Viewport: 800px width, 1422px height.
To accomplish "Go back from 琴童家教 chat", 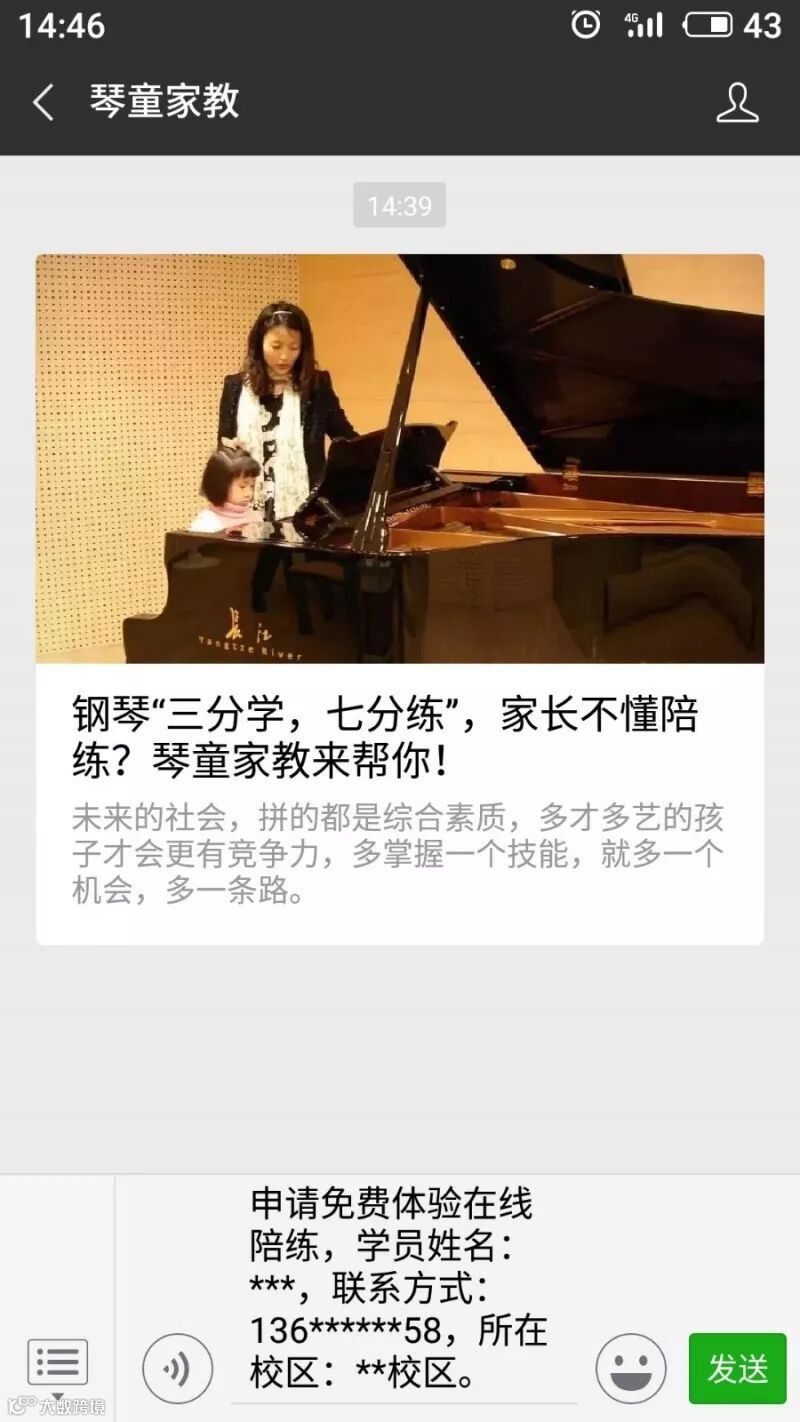I will pos(43,103).
